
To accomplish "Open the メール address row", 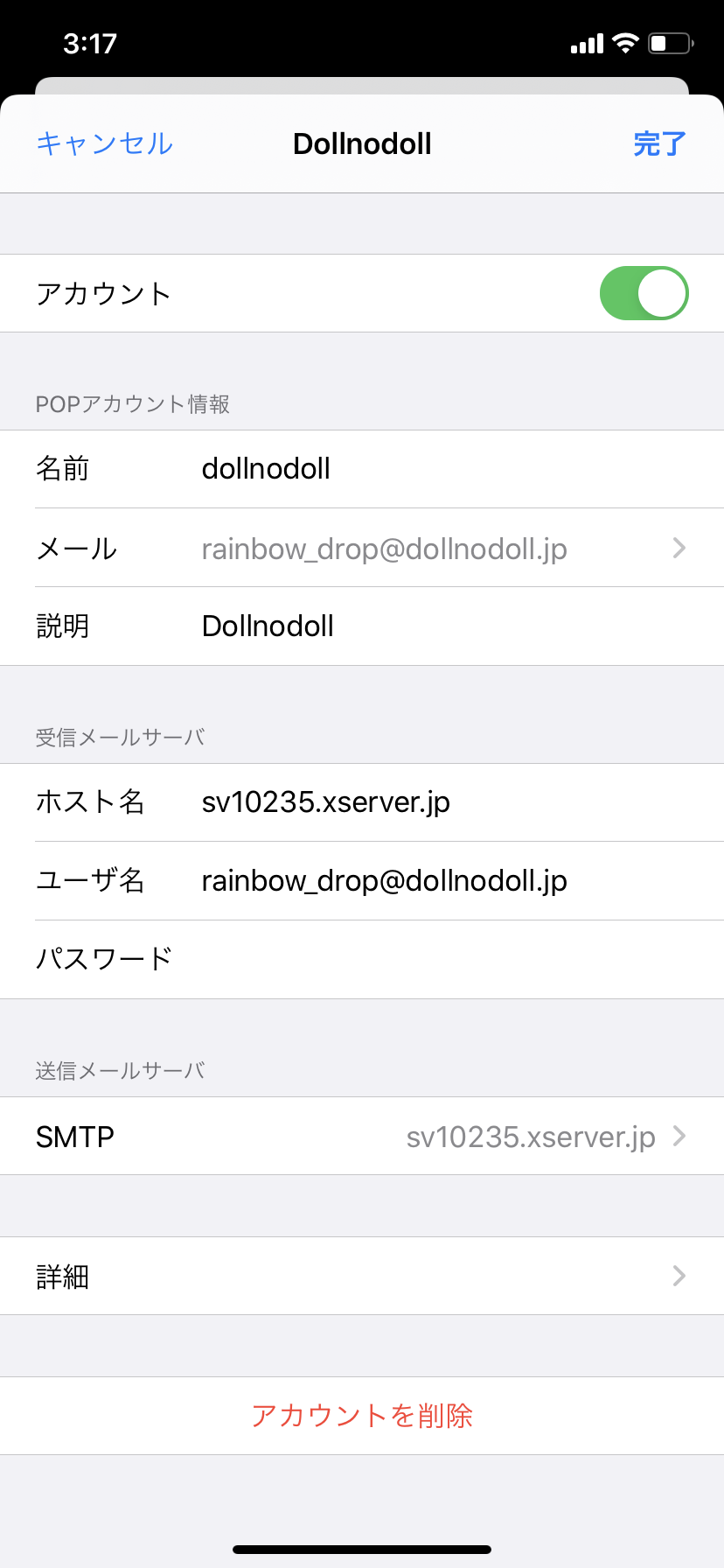I will 362,548.
